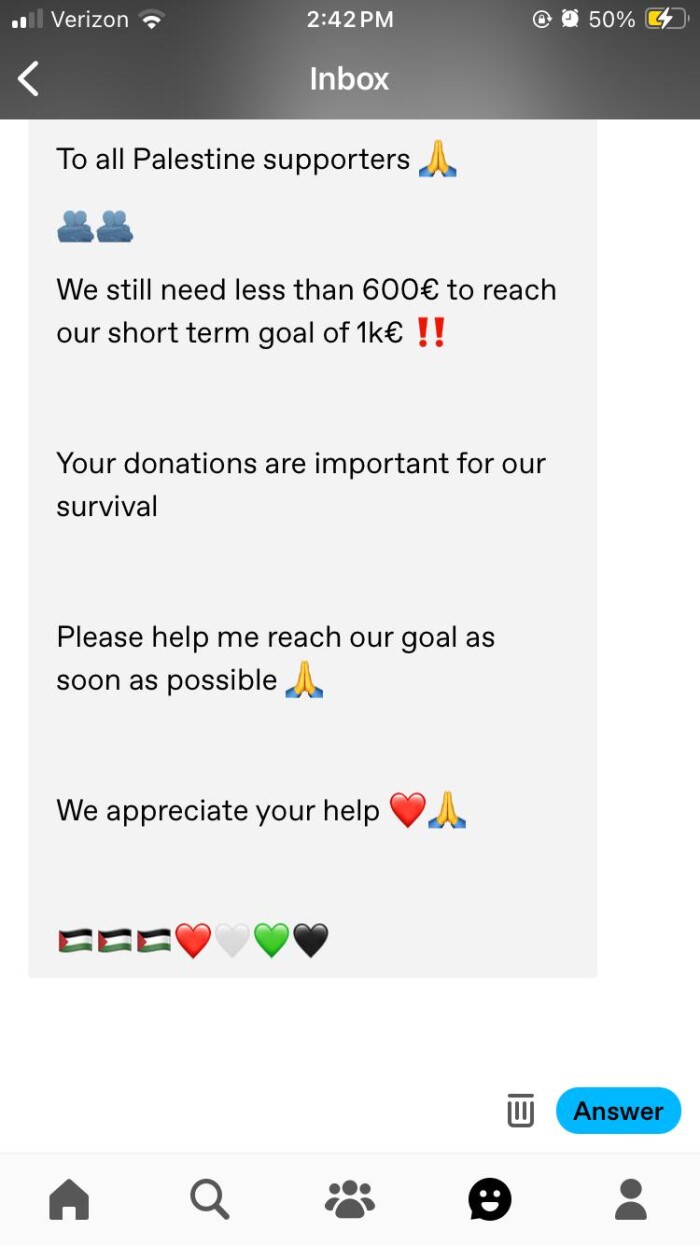Tap the Answer button
The width and height of the screenshot is (700, 1245).
coord(618,1111)
